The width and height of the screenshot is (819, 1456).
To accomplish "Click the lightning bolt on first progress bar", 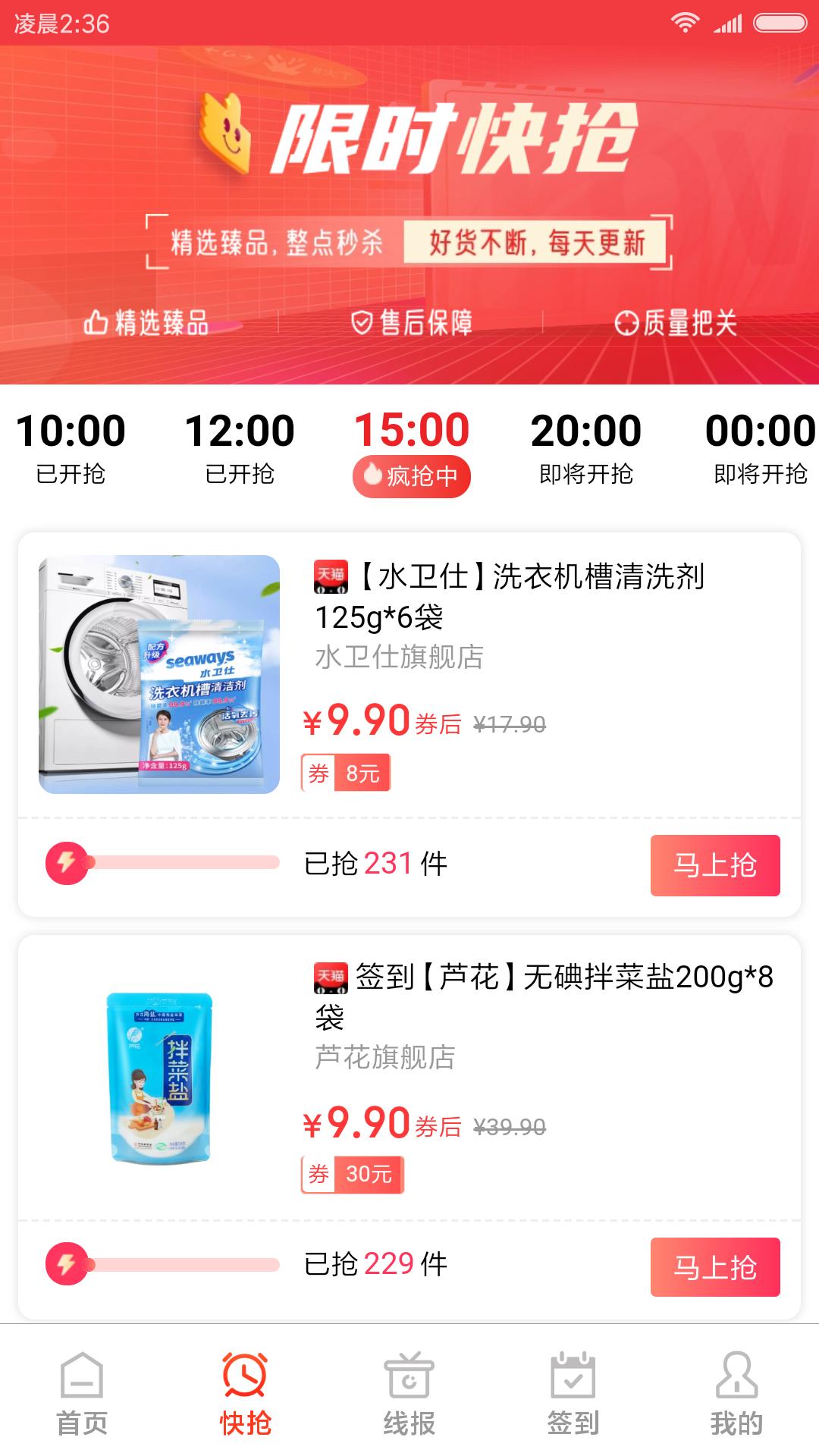I will point(68,861).
